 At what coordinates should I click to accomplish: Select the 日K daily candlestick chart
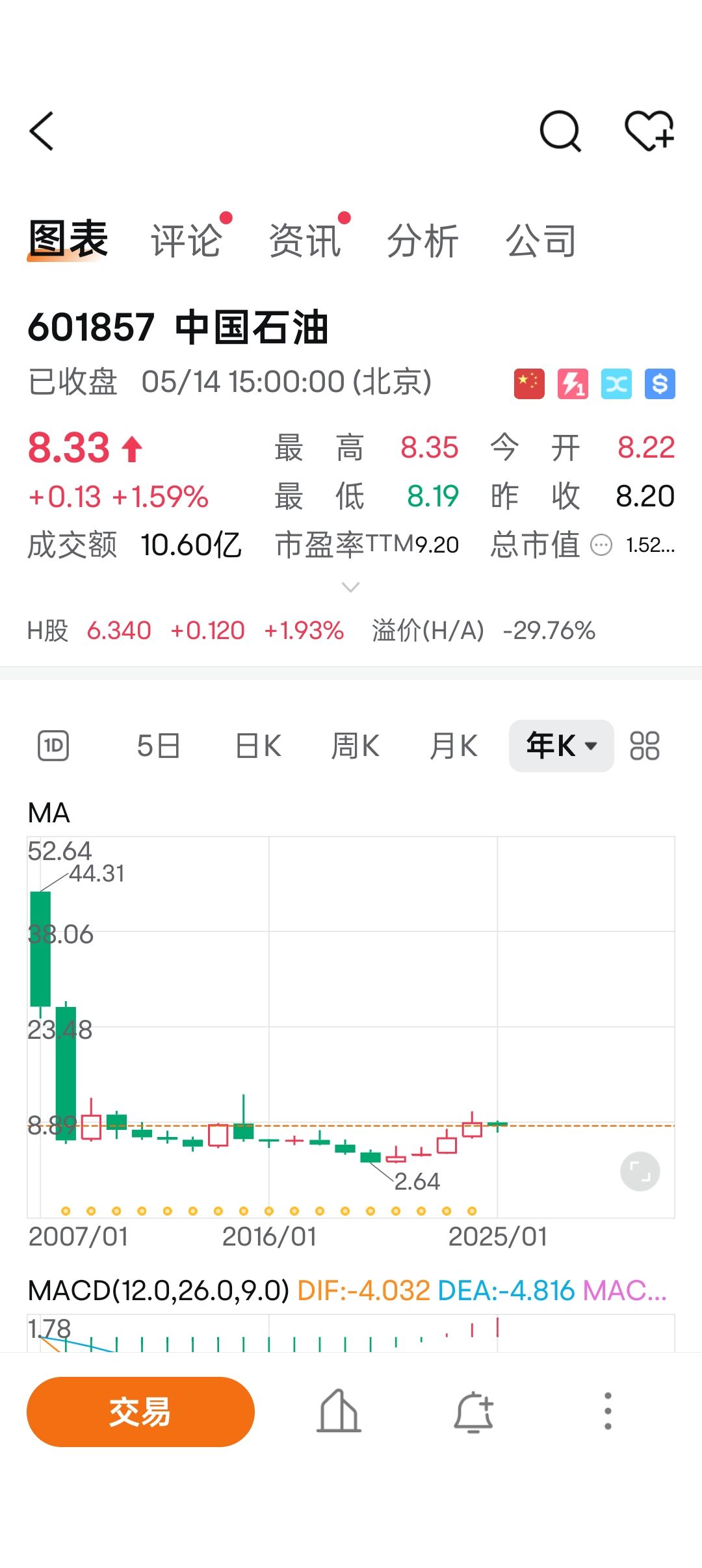(258, 746)
